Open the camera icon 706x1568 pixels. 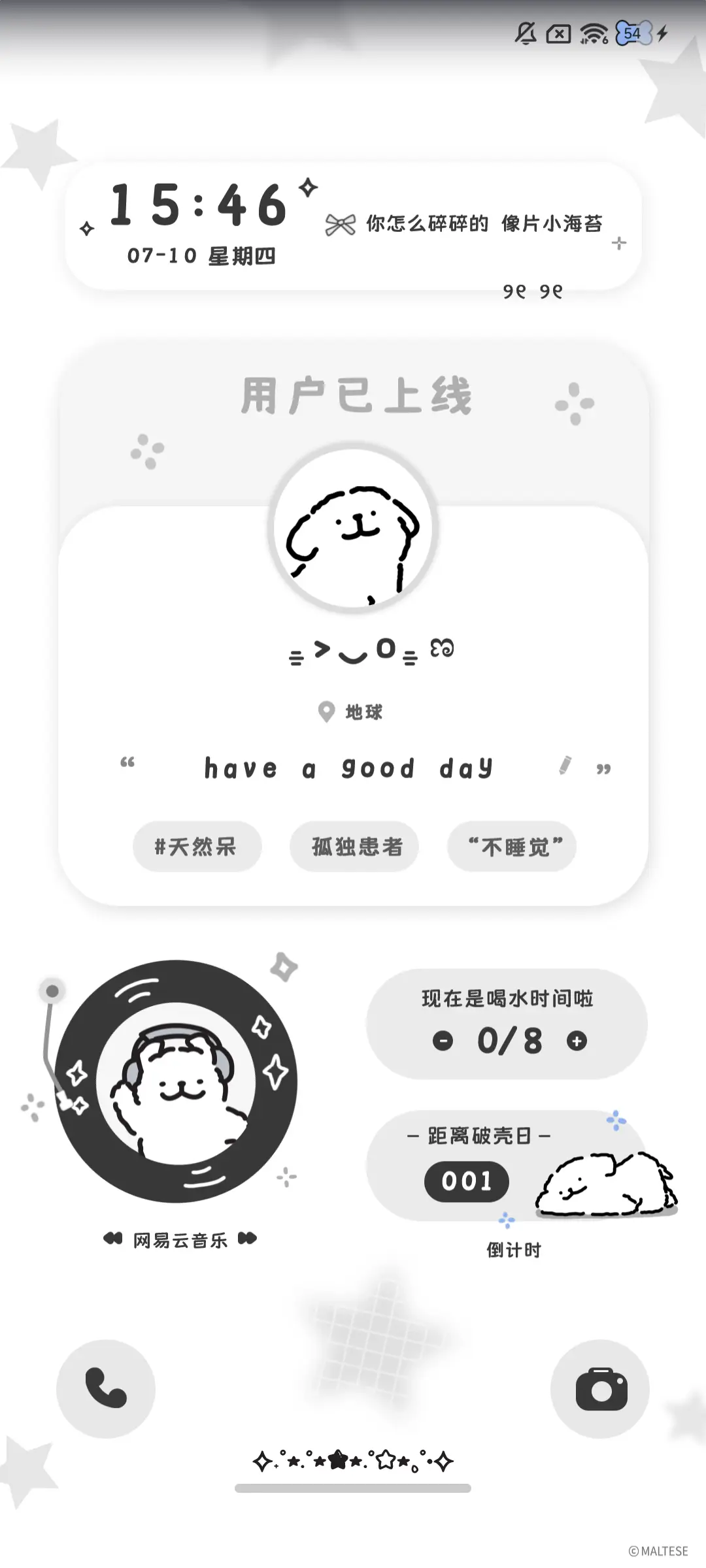pos(600,1390)
